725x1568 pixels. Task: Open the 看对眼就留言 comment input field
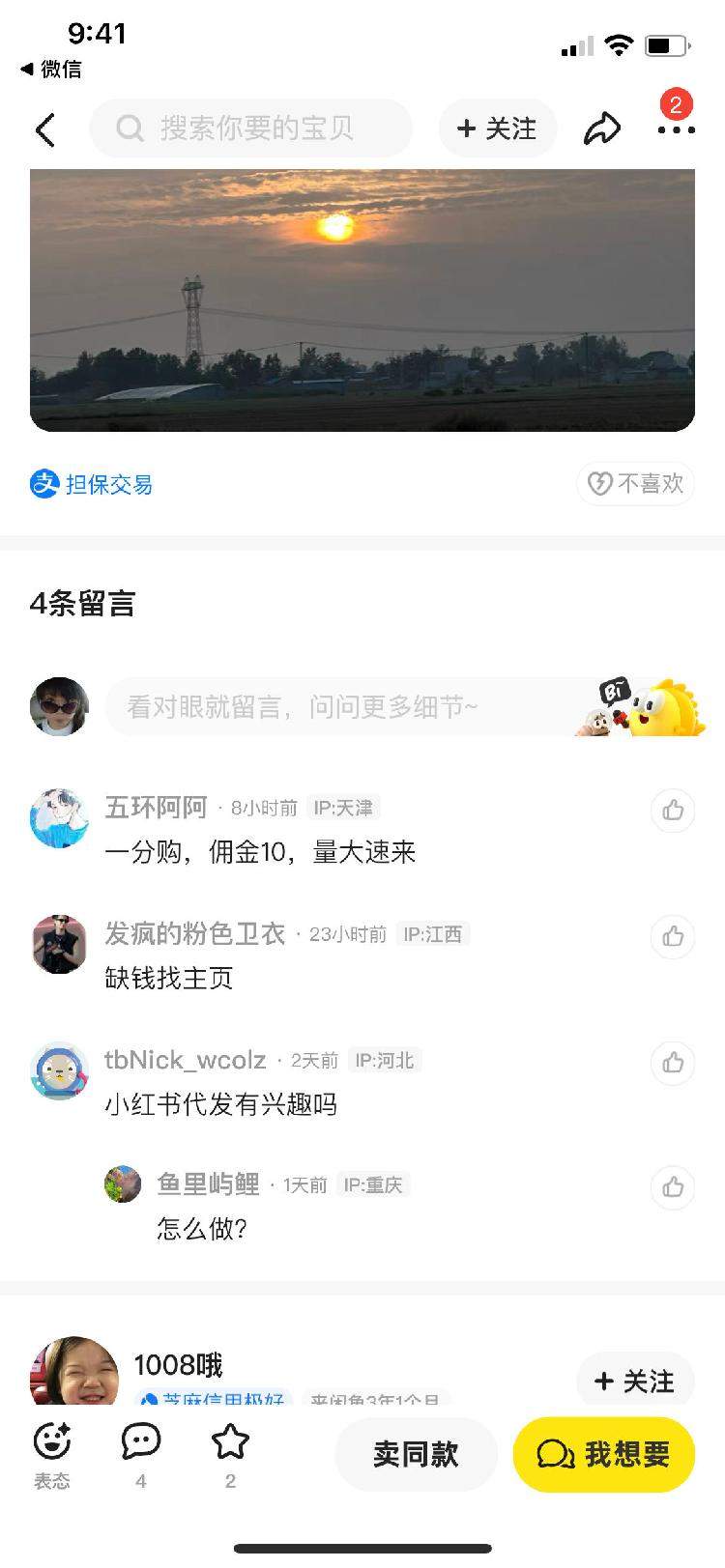[338, 706]
